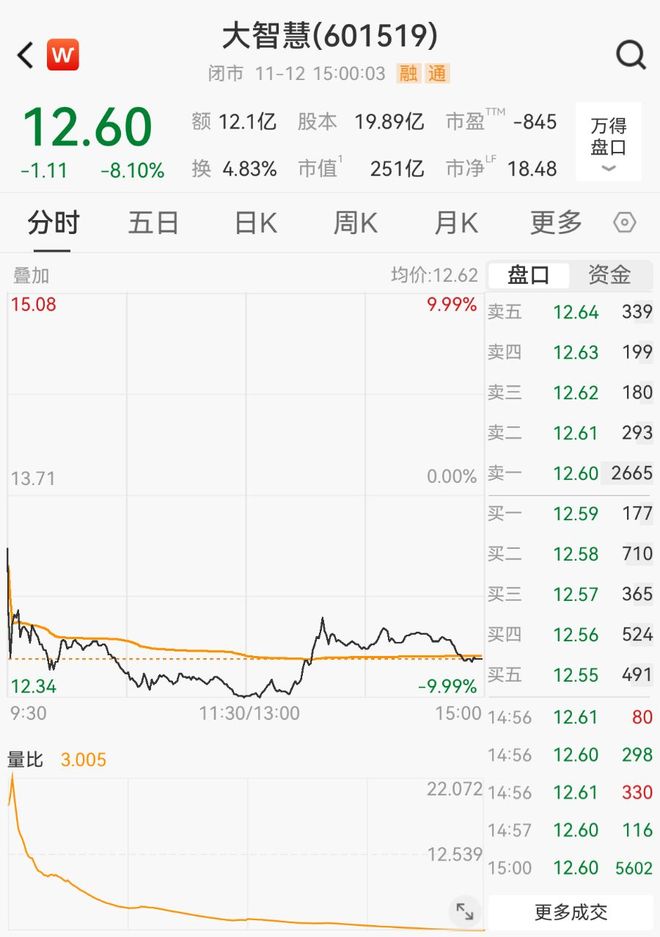
Task: Open the 更多 chart options
Action: click(x=556, y=222)
